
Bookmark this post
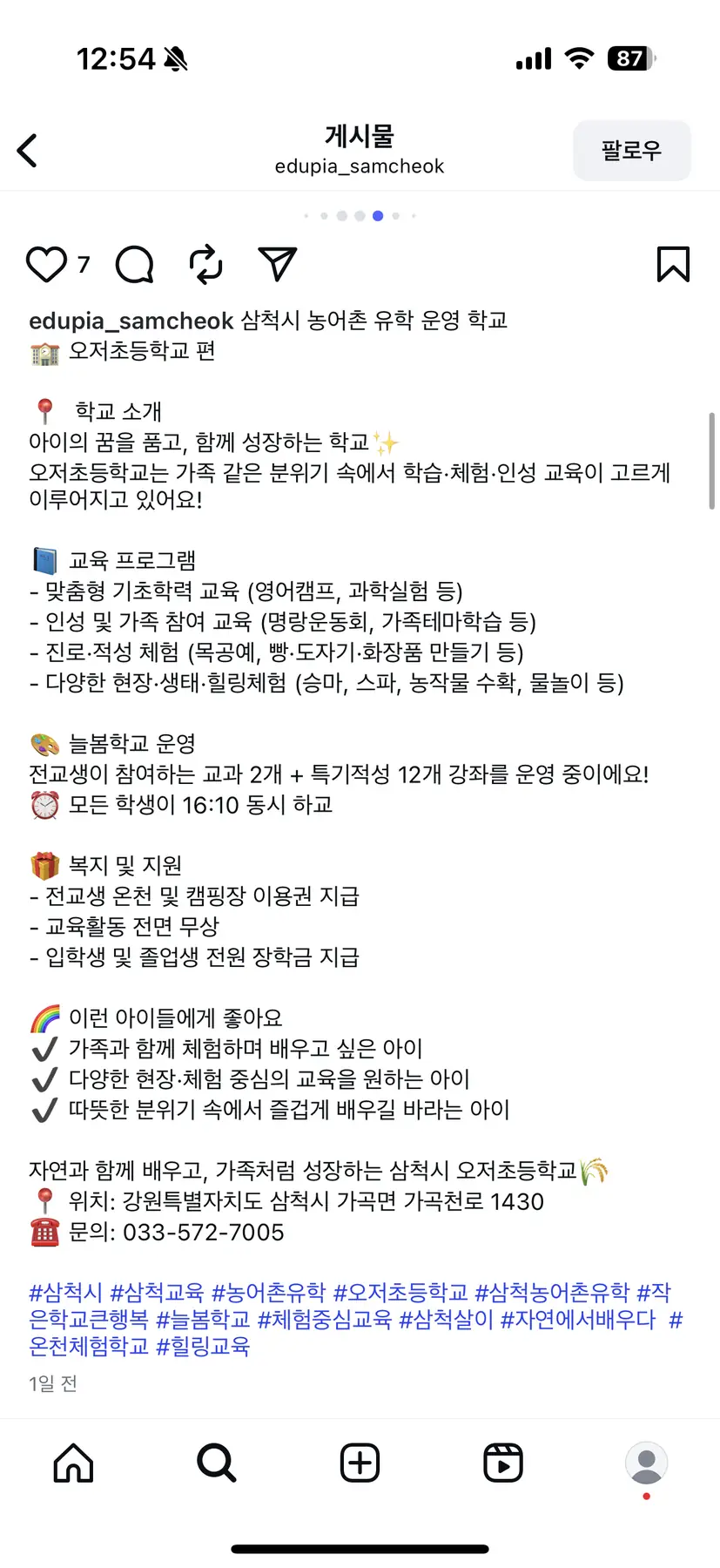pyautogui.click(x=672, y=265)
